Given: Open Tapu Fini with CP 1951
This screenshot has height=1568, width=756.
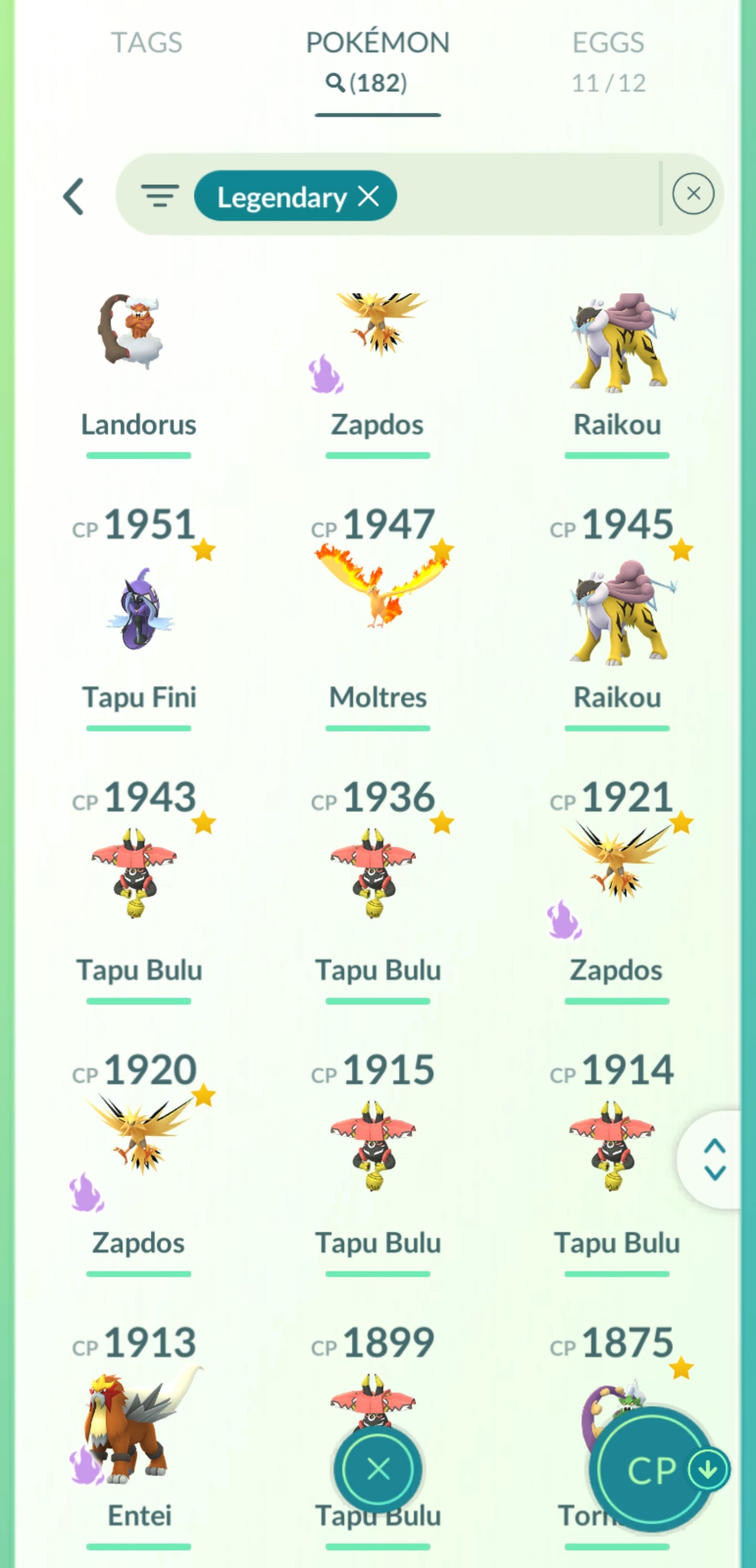Looking at the screenshot, I should (139, 615).
